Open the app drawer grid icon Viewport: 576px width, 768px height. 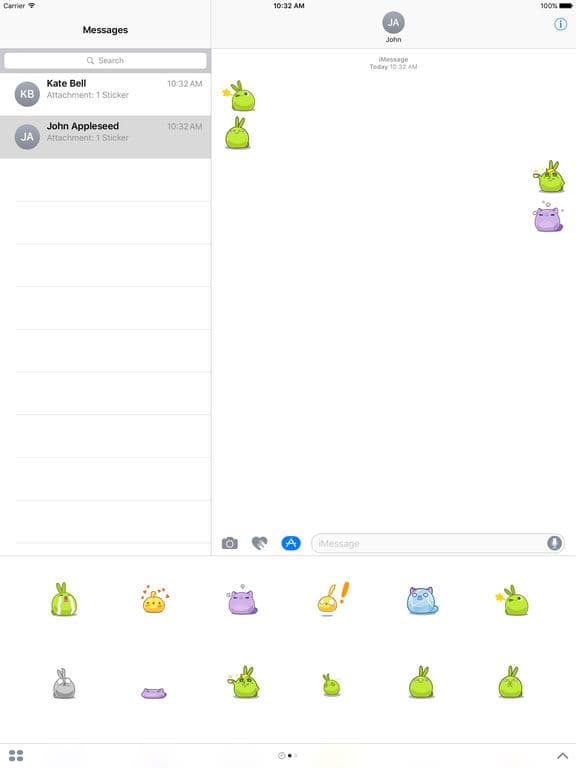point(16,755)
